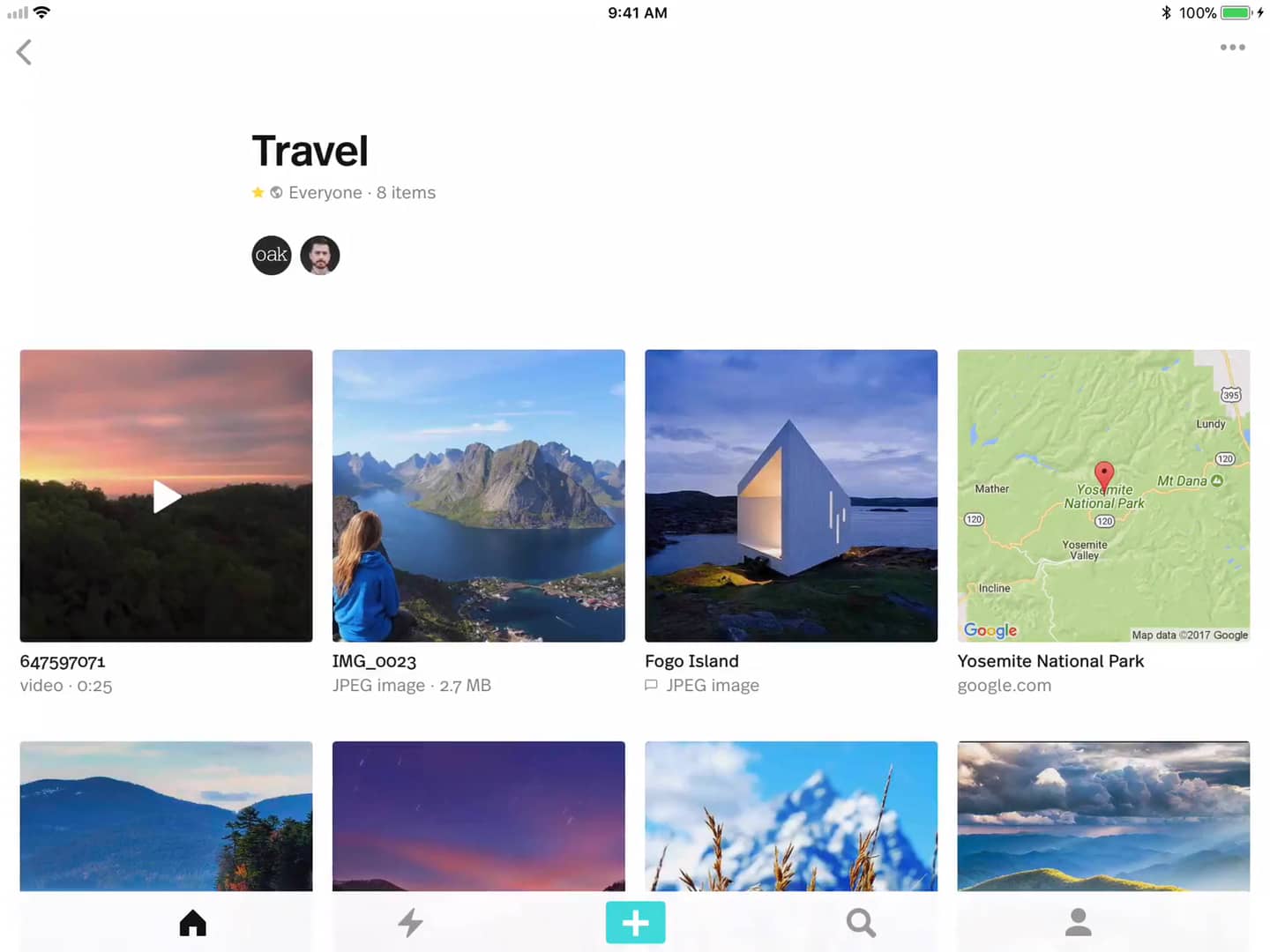Image resolution: width=1270 pixels, height=952 pixels.
Task: Open the bearded man's profile avatar
Action: tap(320, 256)
